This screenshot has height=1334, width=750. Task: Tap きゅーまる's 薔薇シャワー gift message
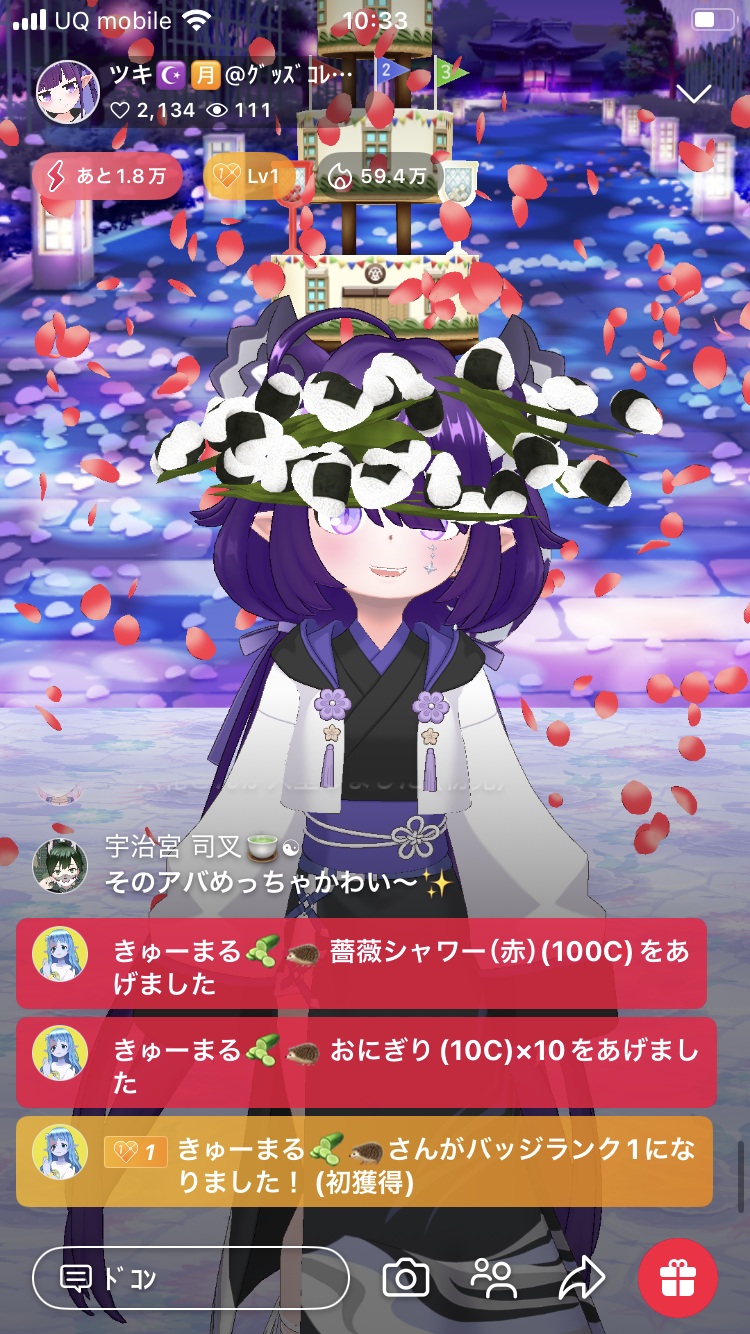click(x=361, y=964)
